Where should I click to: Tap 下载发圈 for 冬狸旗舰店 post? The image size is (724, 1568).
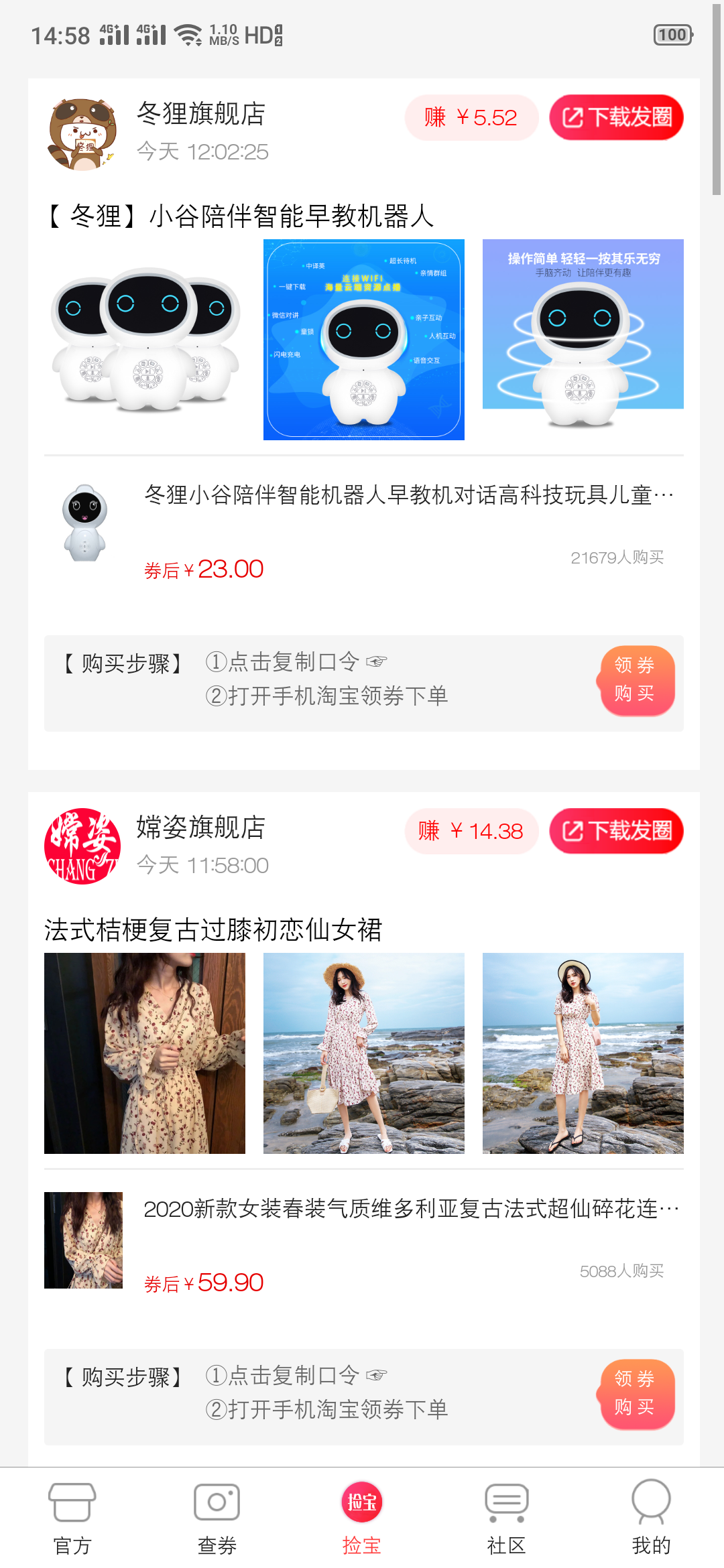[616, 117]
